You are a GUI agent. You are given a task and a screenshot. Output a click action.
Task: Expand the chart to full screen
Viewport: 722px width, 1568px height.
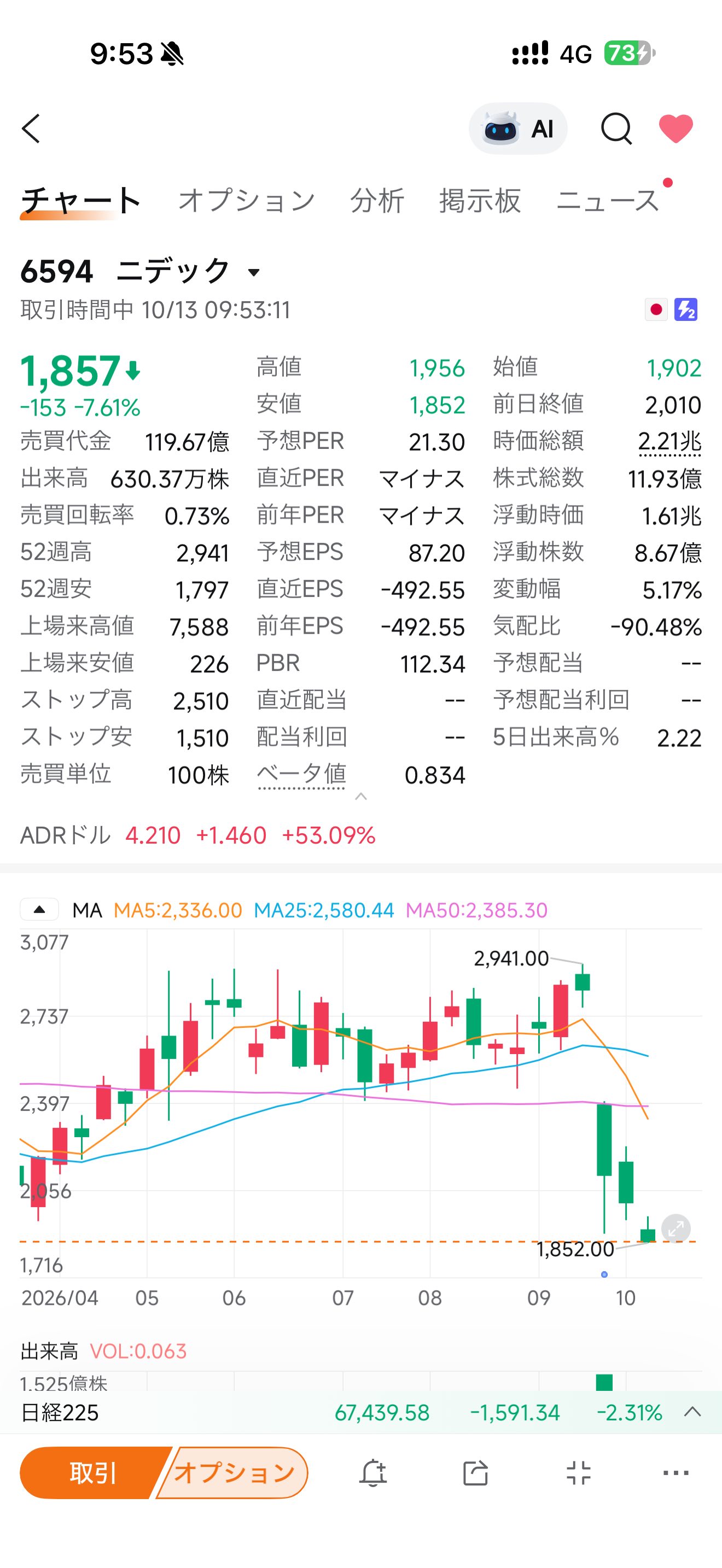pos(676,1228)
